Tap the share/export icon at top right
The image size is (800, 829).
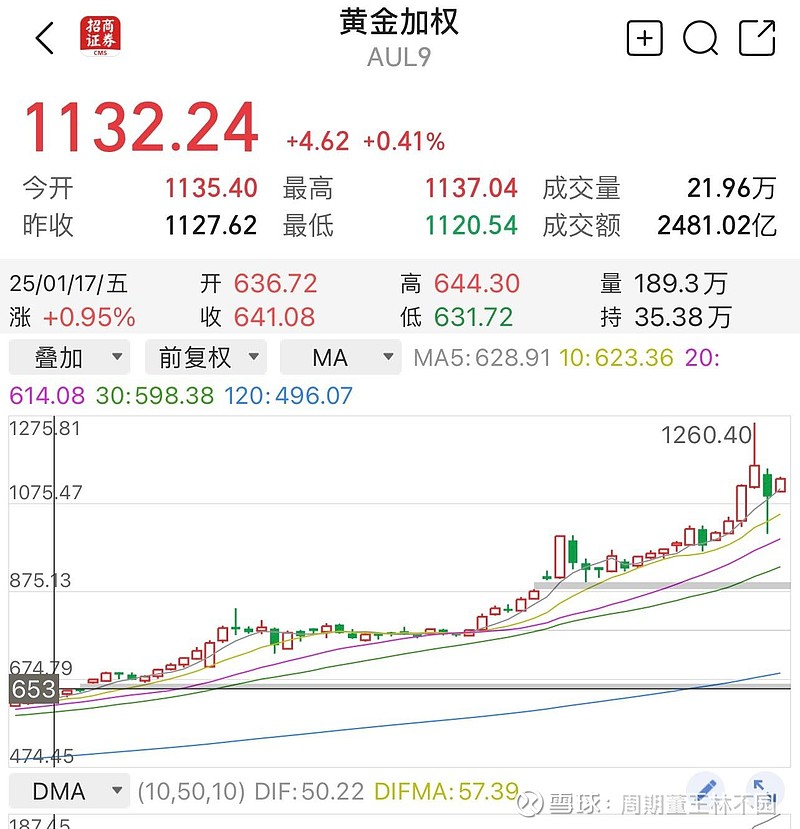[757, 38]
